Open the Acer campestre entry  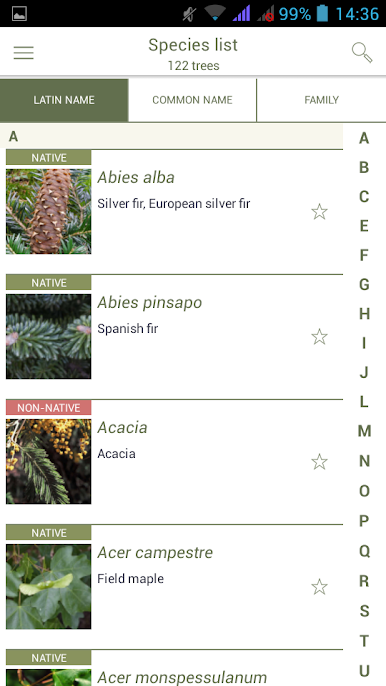click(174, 587)
